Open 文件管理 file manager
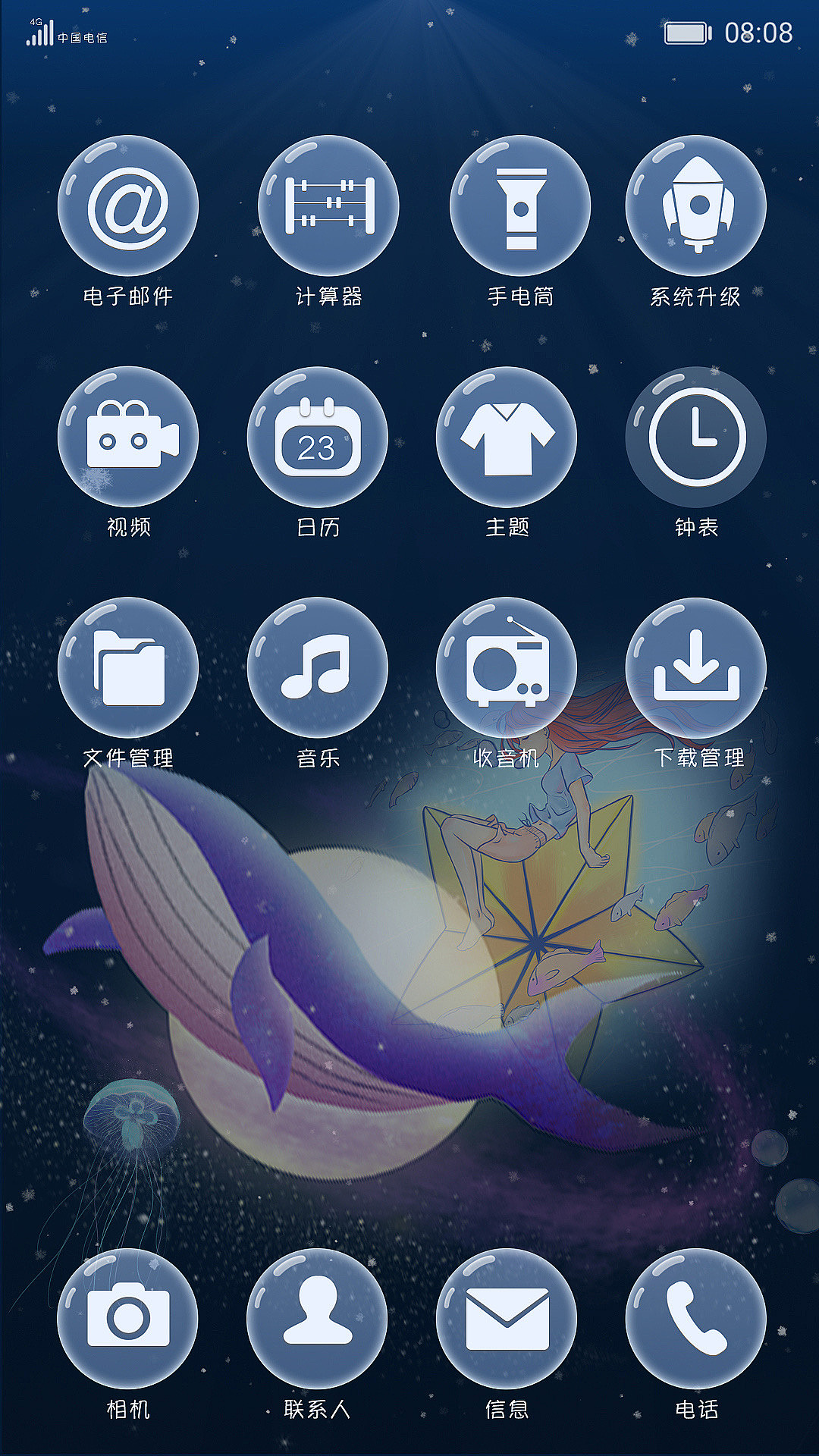This screenshot has height=1456, width=819. click(128, 668)
